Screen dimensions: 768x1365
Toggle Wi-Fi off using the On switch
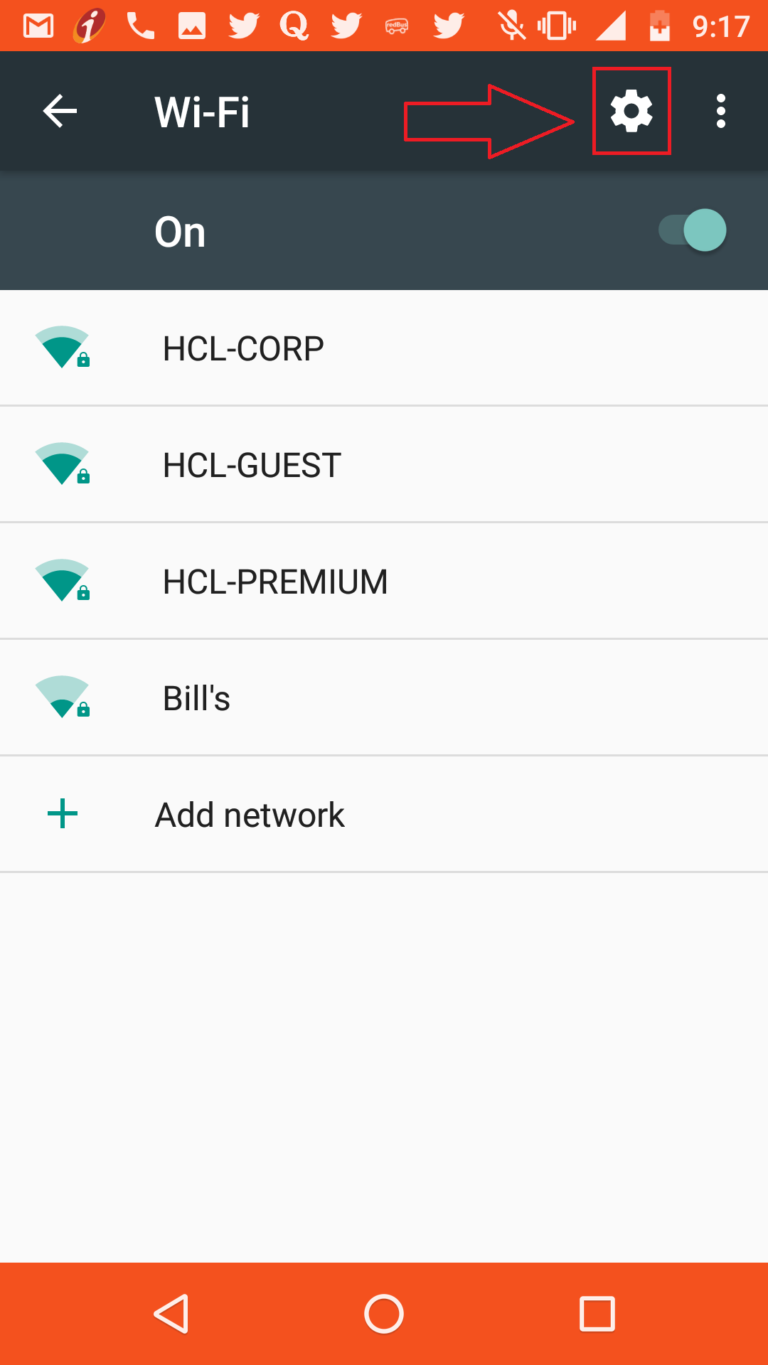[x=691, y=230]
